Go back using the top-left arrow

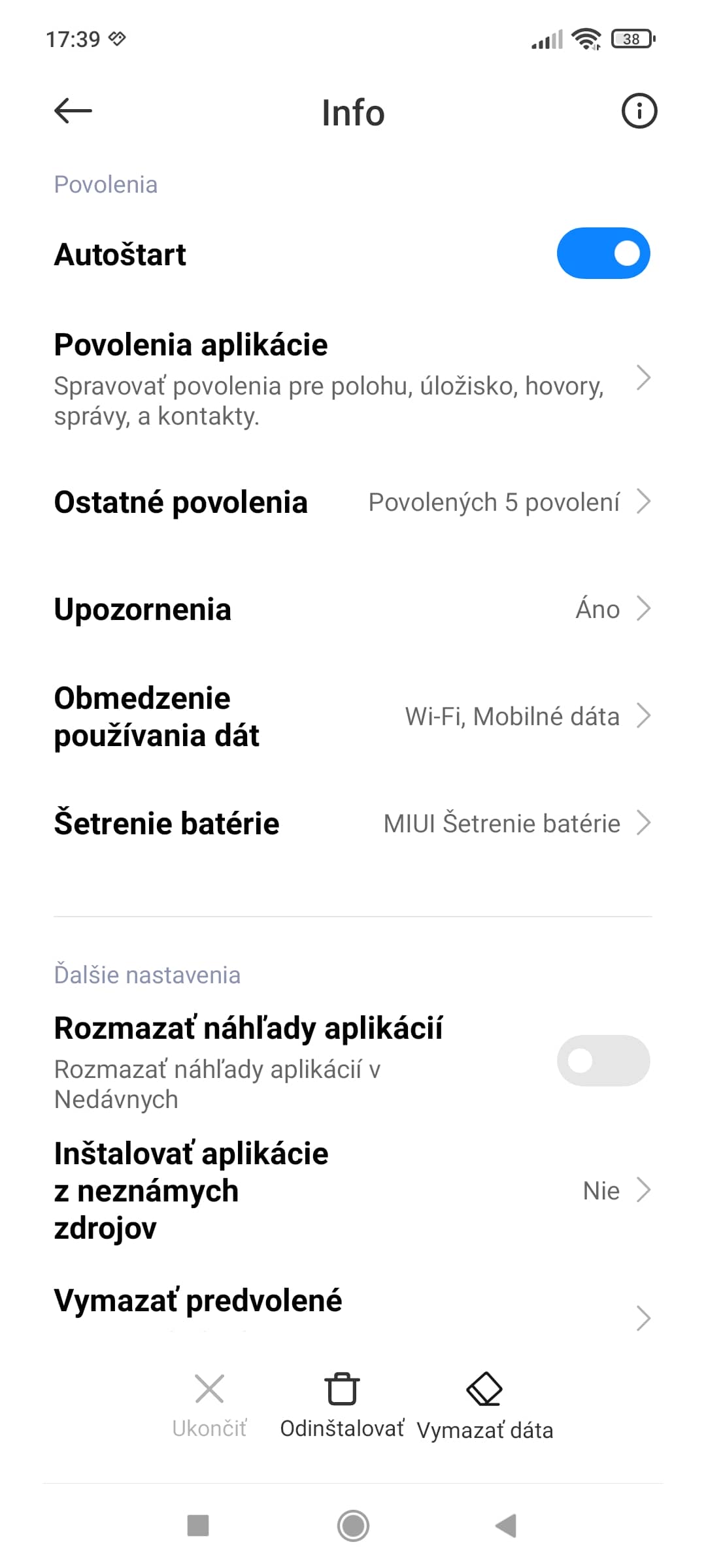[73, 111]
